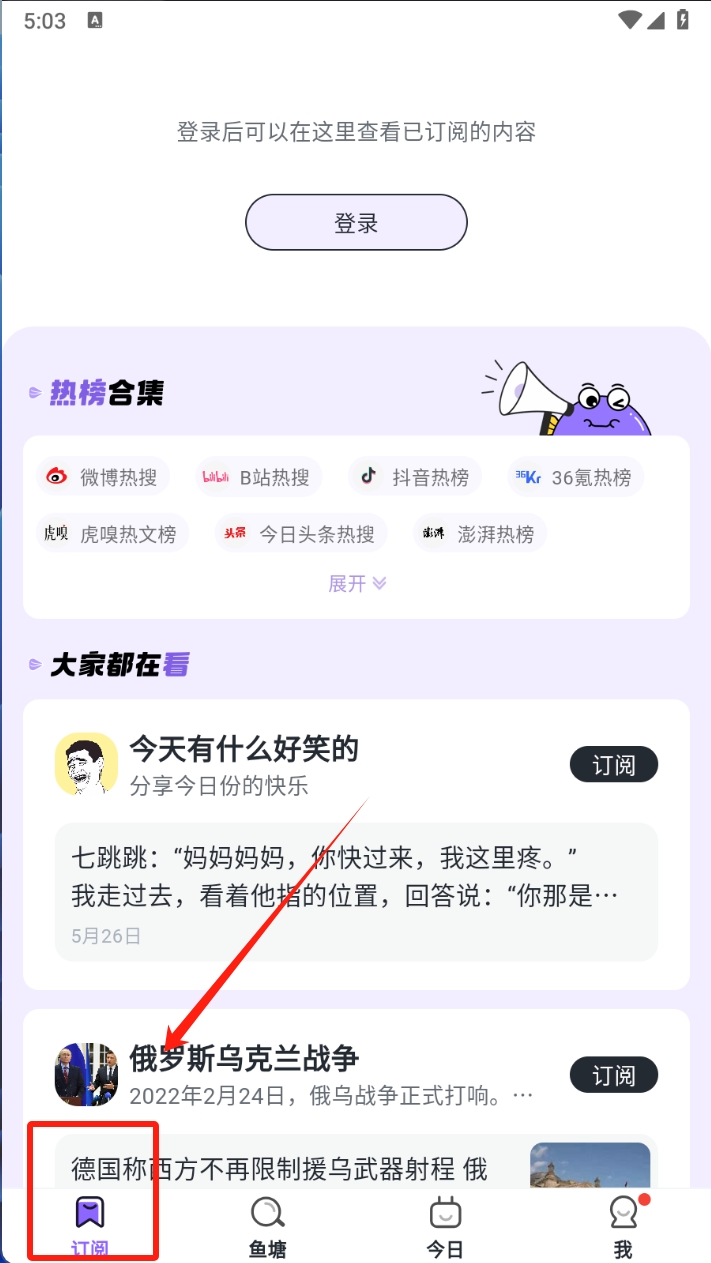The width and height of the screenshot is (711, 1263).
Task: Switch to the 鱼塘 tab
Action: coord(267,1225)
